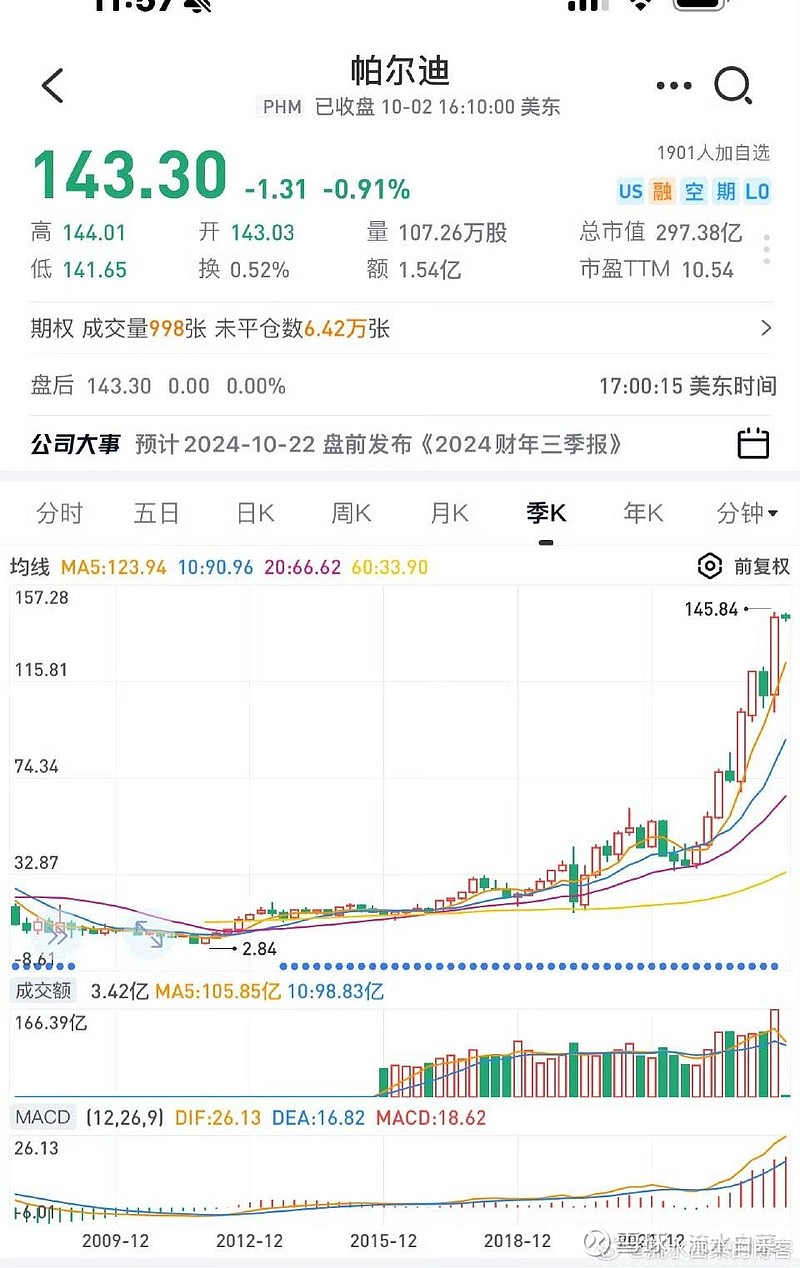The height and width of the screenshot is (1268, 800).
Task: Open the MACD indicator selector
Action: click(43, 1118)
